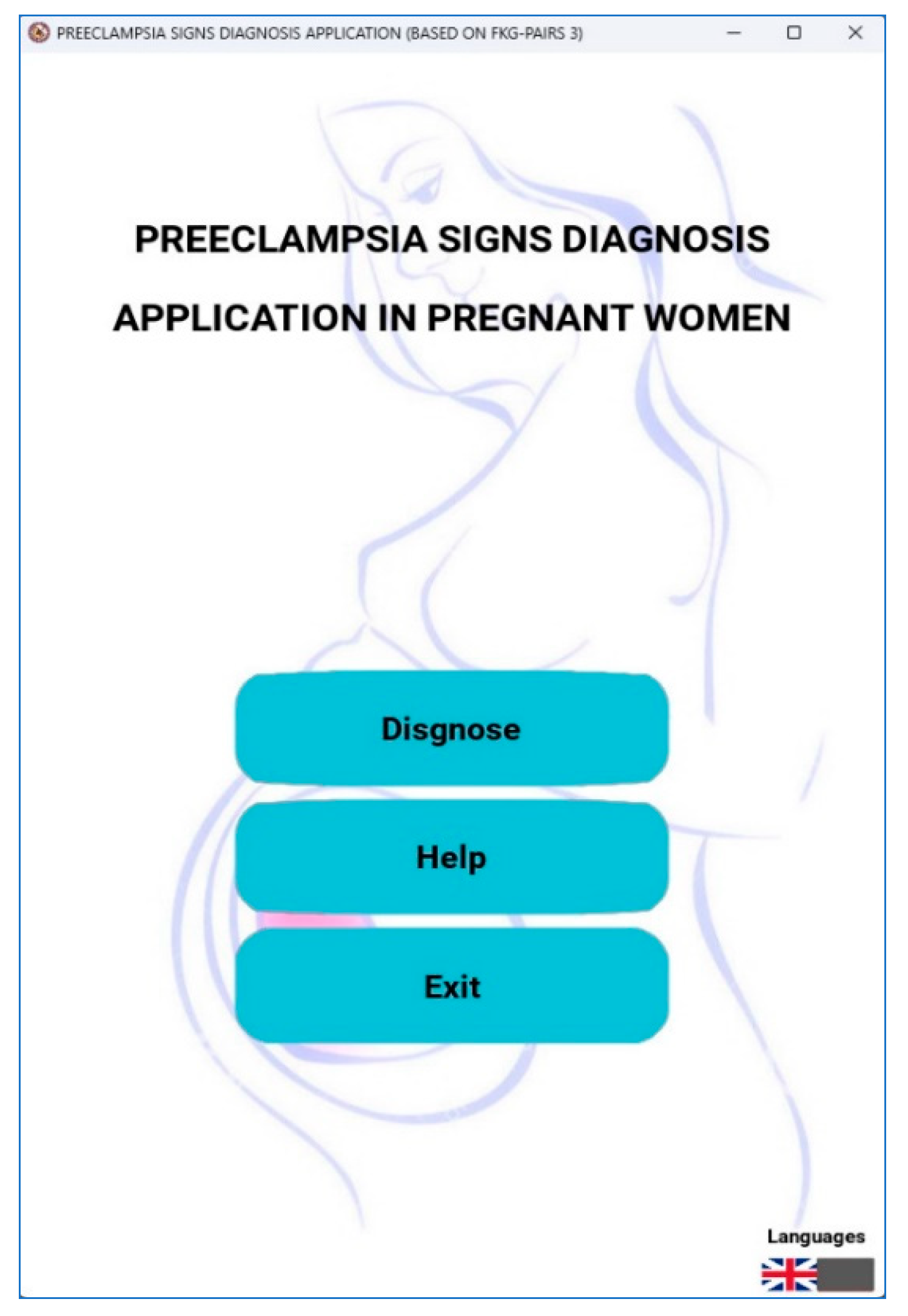908x1316 pixels.
Task: Tap the Disgnose button
Action: (x=451, y=729)
